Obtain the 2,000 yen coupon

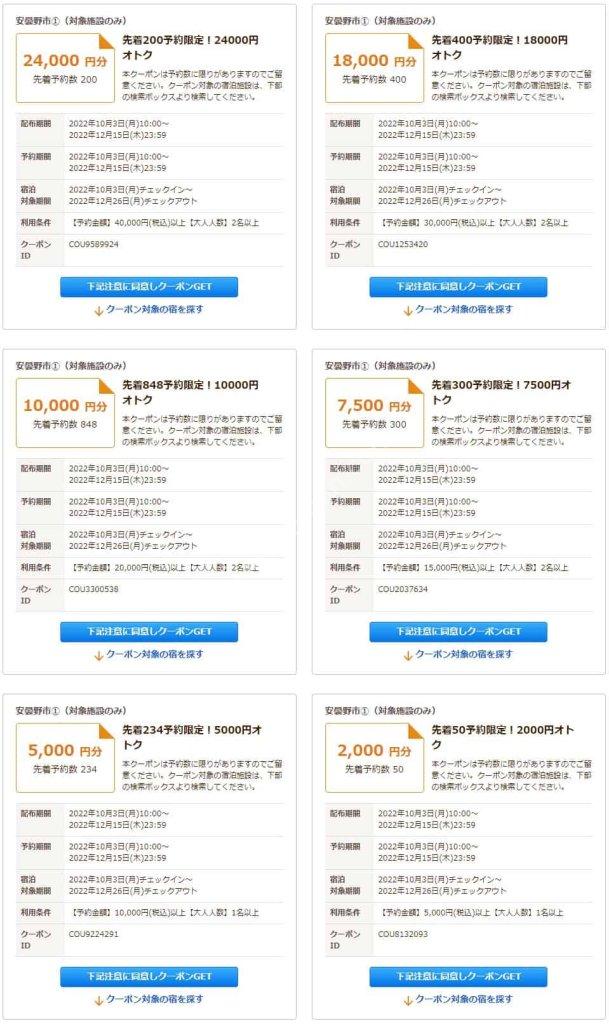458,976
